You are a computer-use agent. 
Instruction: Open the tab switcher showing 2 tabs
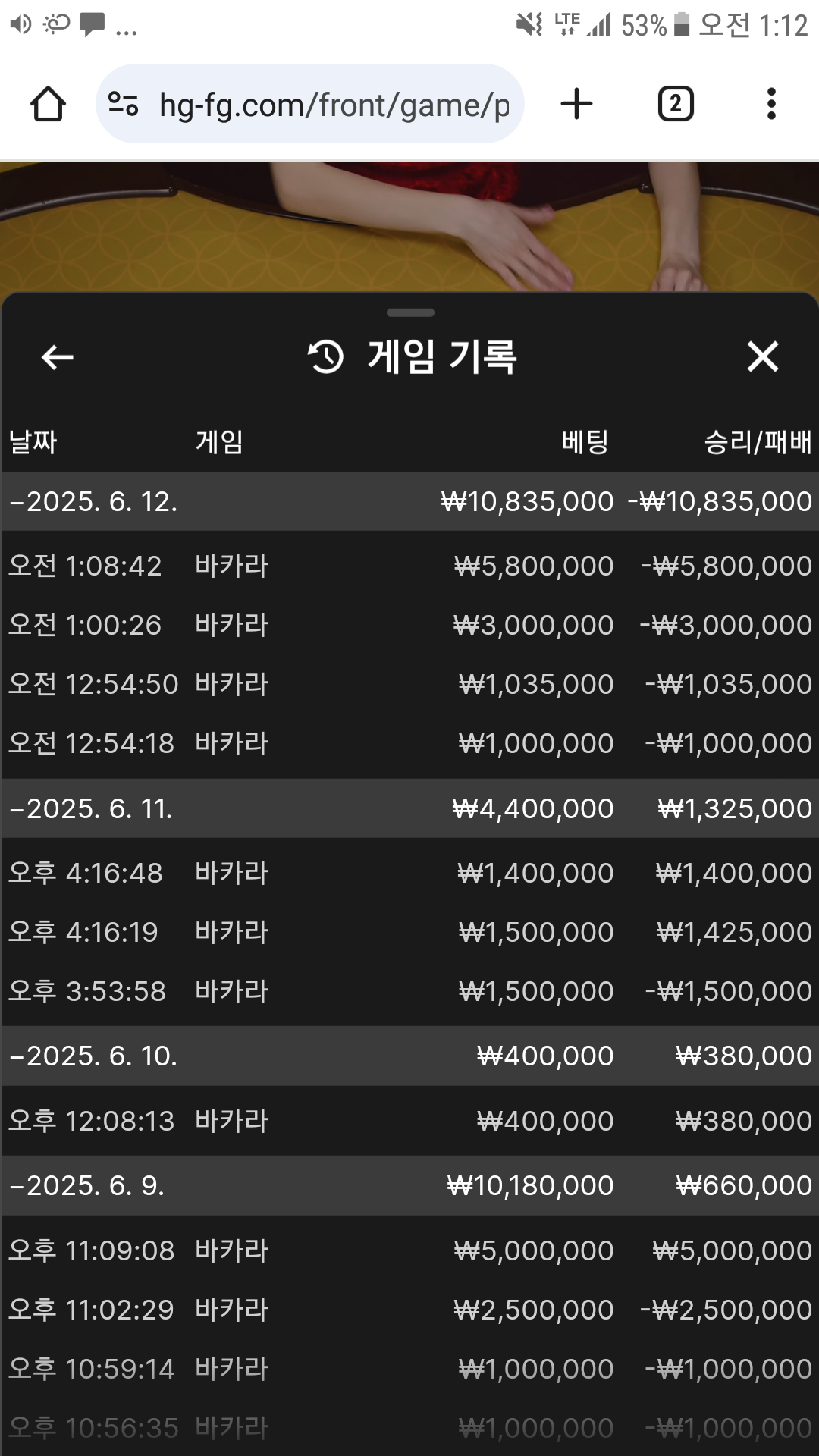676,104
